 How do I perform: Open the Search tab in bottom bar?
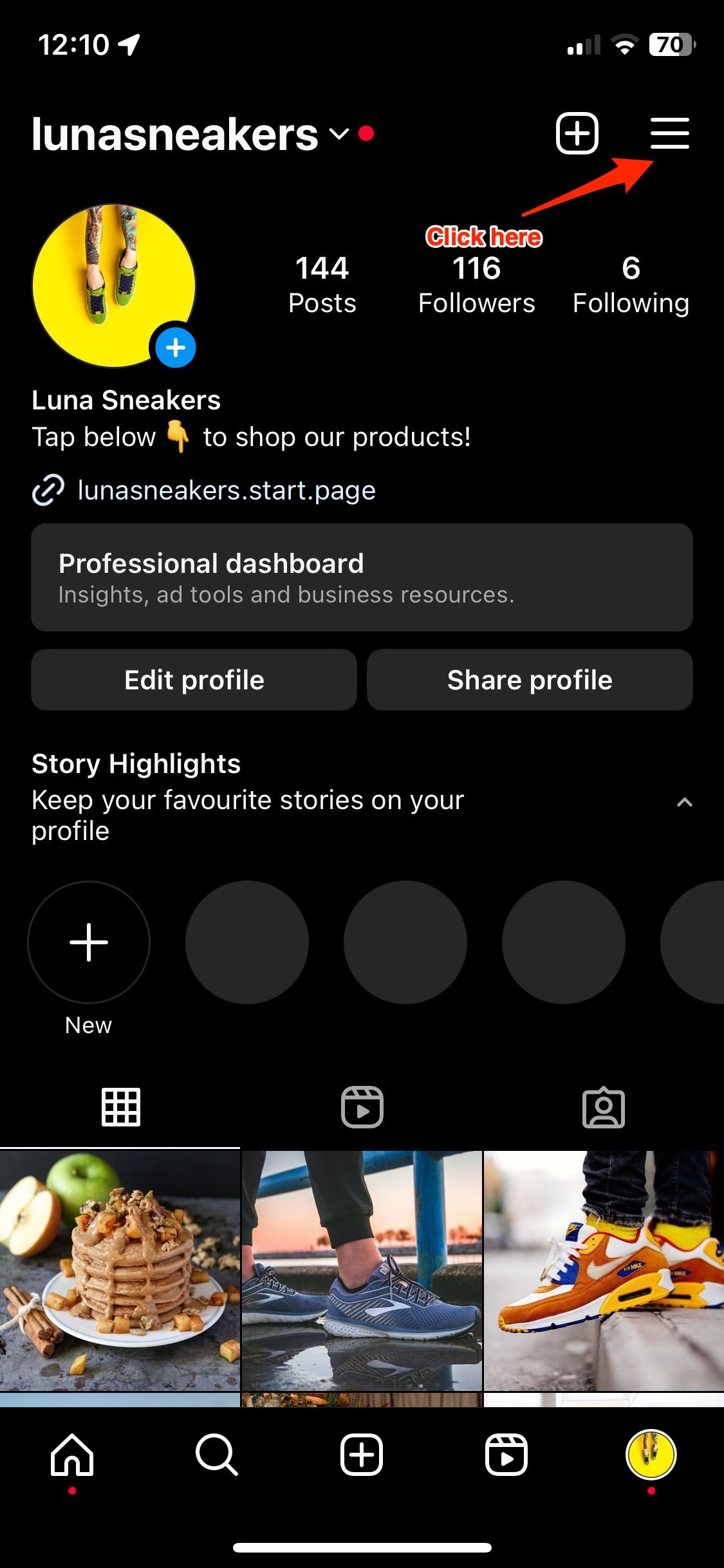coord(217,1455)
